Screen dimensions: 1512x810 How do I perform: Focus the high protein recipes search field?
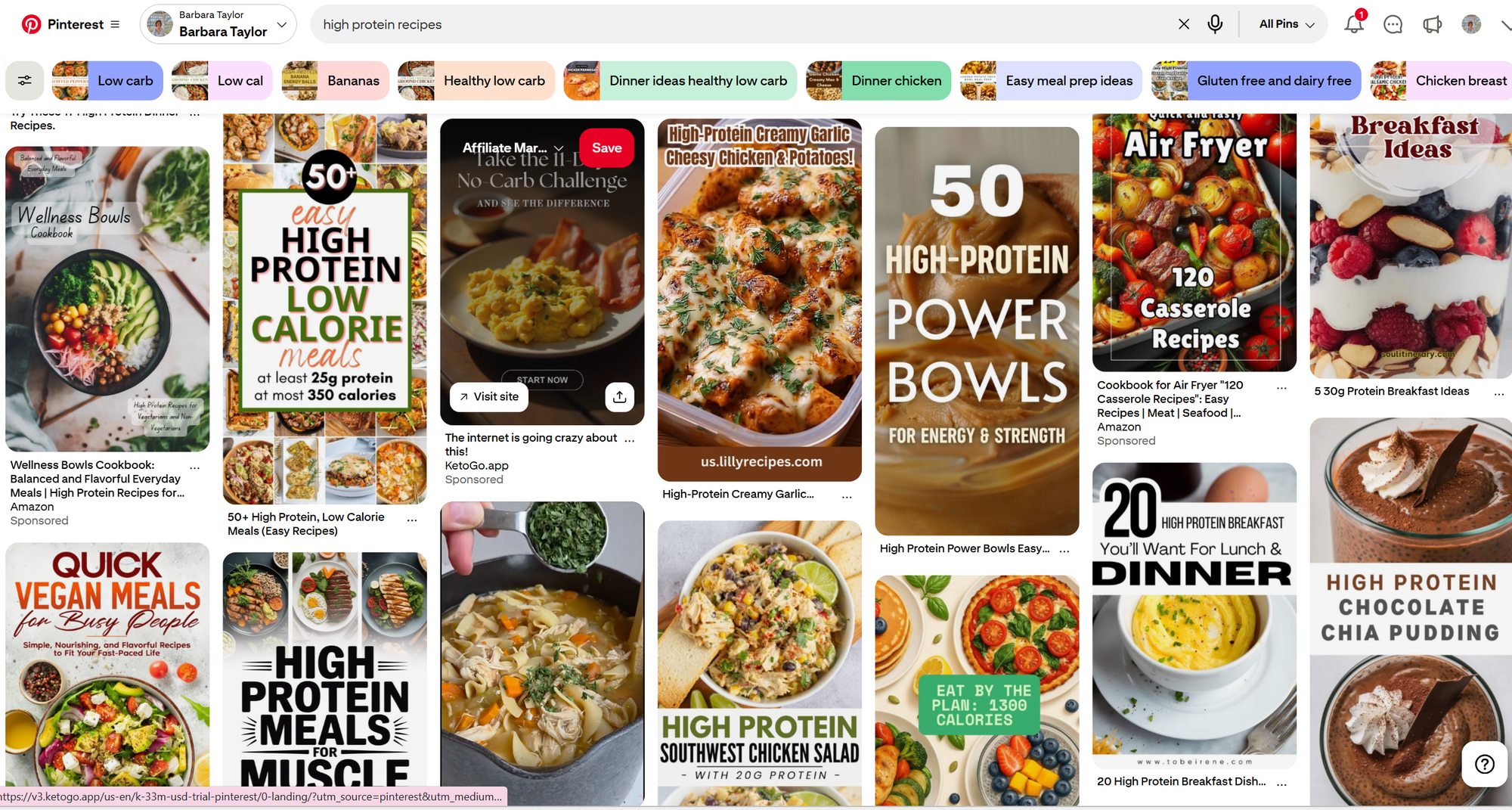click(741, 24)
